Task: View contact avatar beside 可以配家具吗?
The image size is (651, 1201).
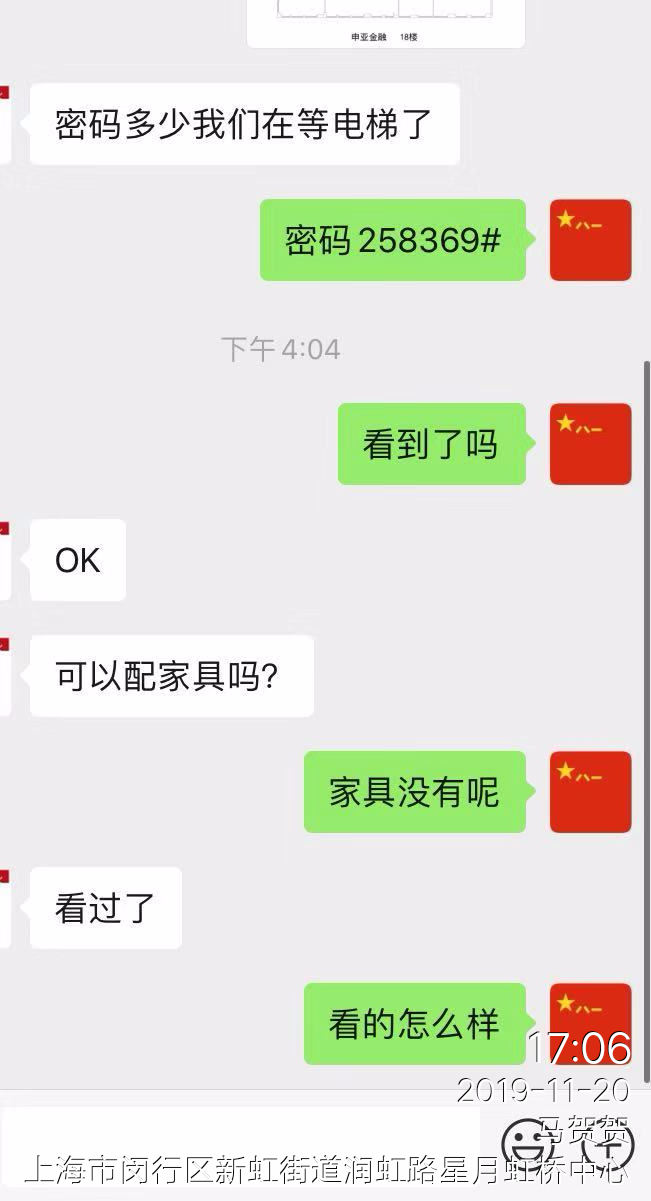Action: click(x=5, y=676)
